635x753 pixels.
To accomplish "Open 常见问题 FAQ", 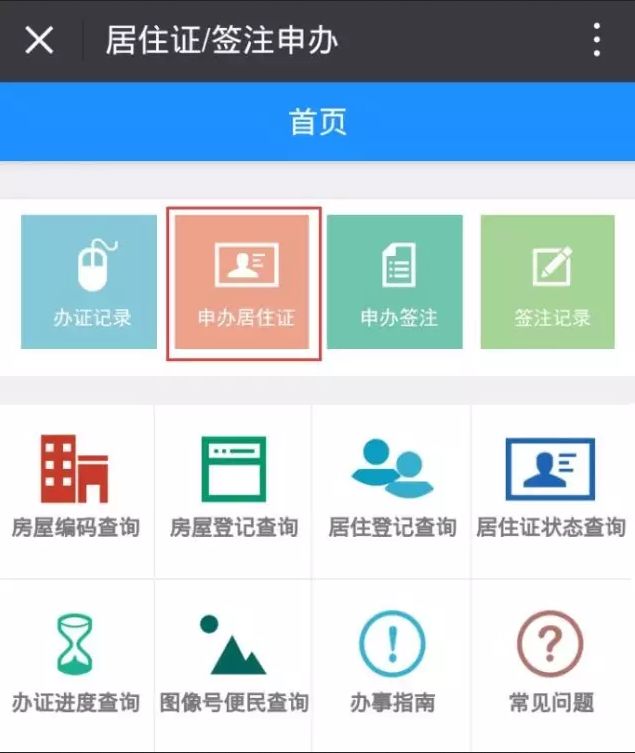I will pyautogui.click(x=550, y=664).
